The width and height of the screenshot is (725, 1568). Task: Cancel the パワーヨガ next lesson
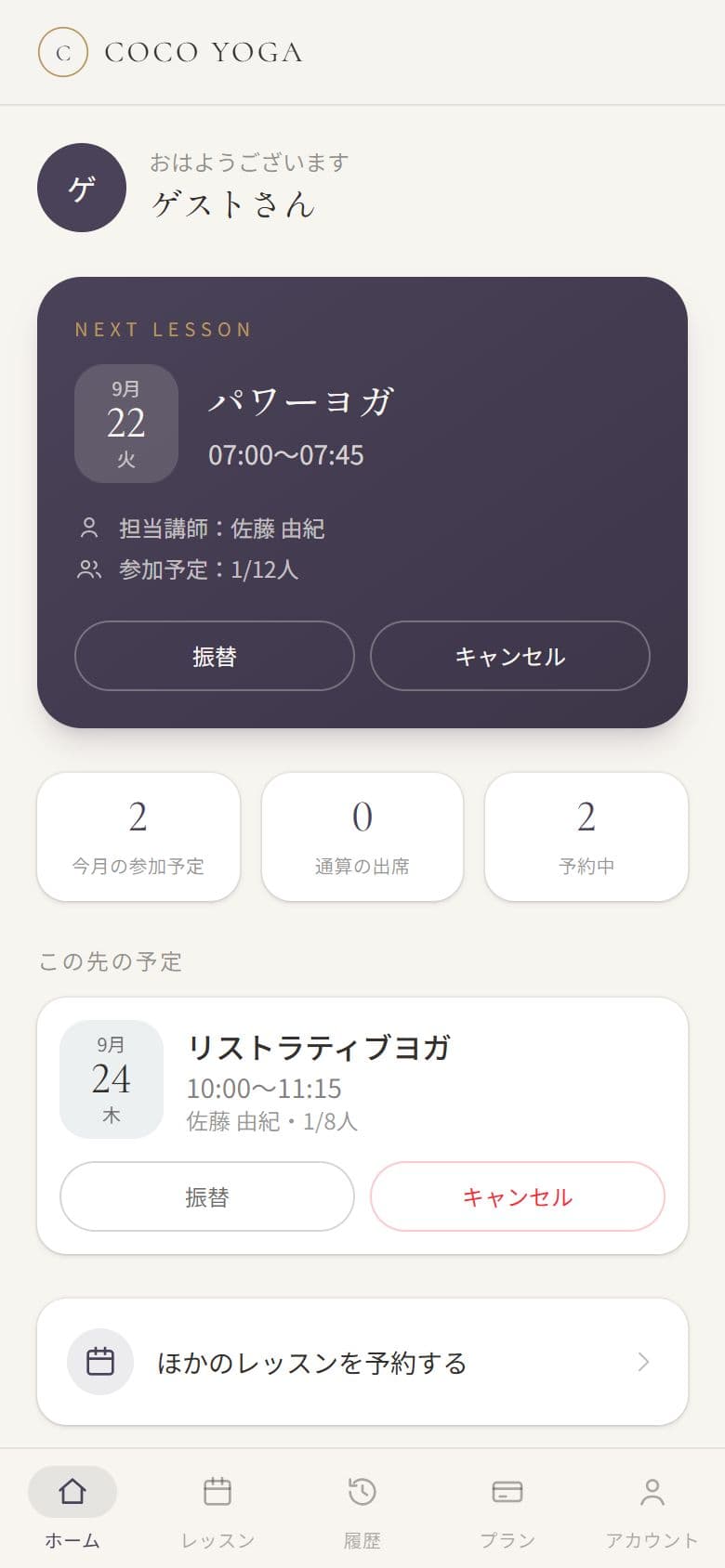[x=509, y=656]
